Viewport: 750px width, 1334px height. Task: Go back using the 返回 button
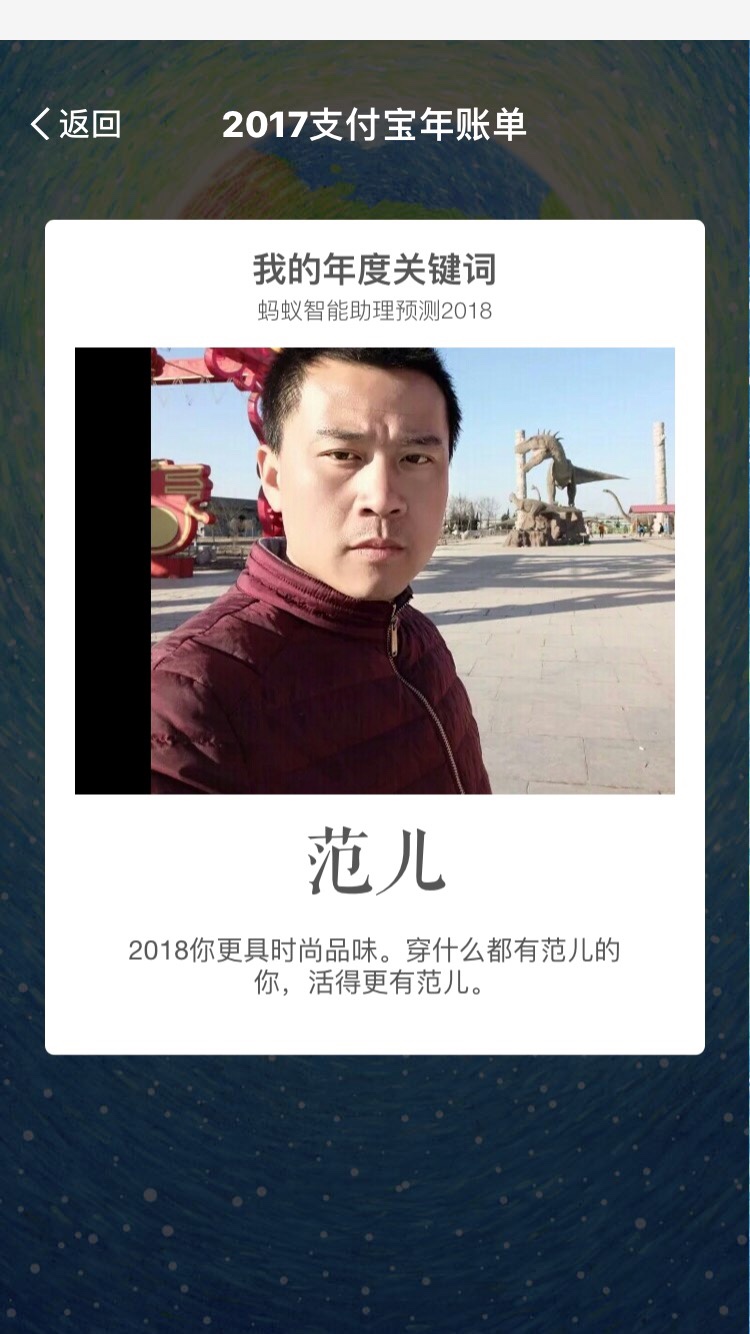point(76,125)
